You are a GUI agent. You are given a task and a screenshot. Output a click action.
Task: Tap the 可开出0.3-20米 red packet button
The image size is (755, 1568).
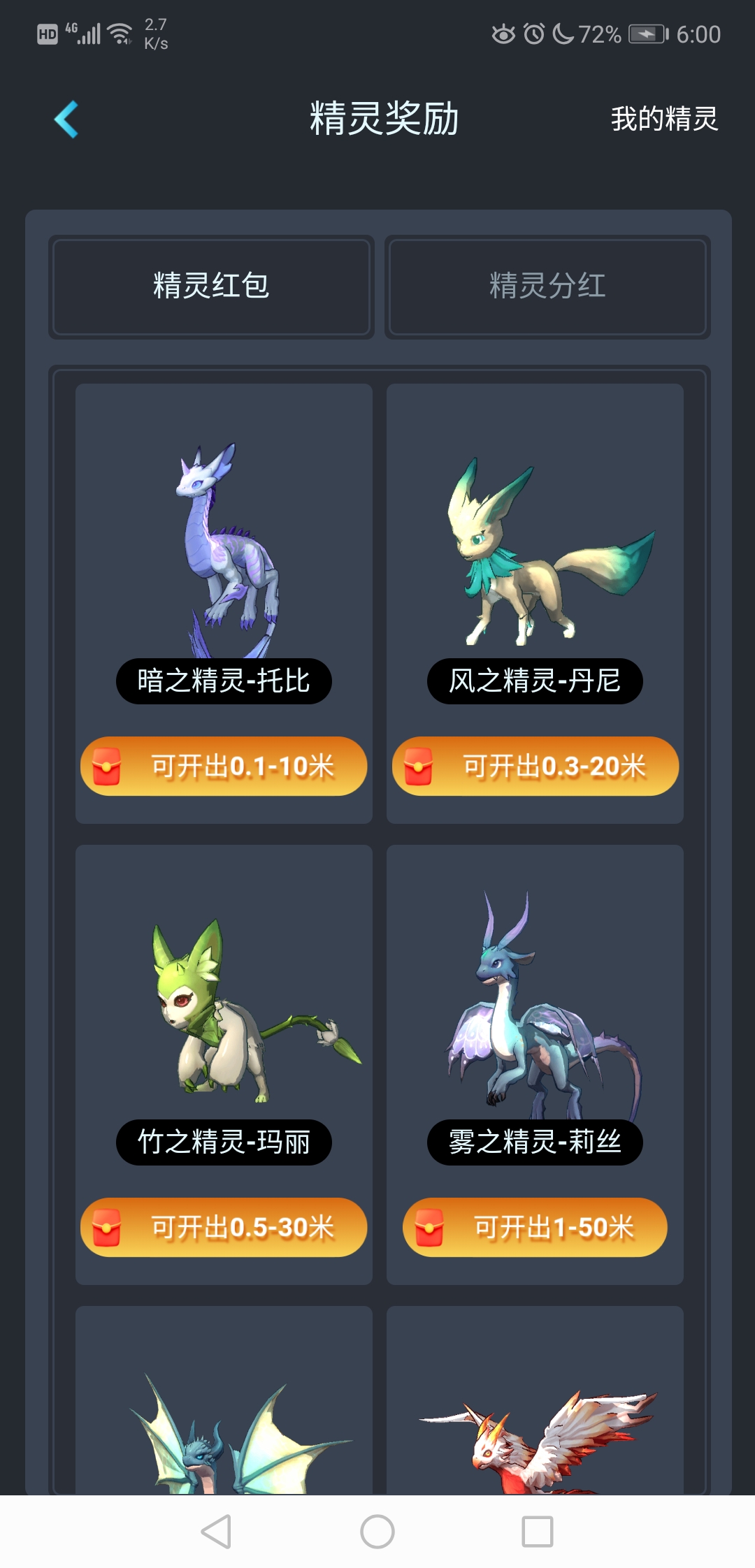(535, 767)
